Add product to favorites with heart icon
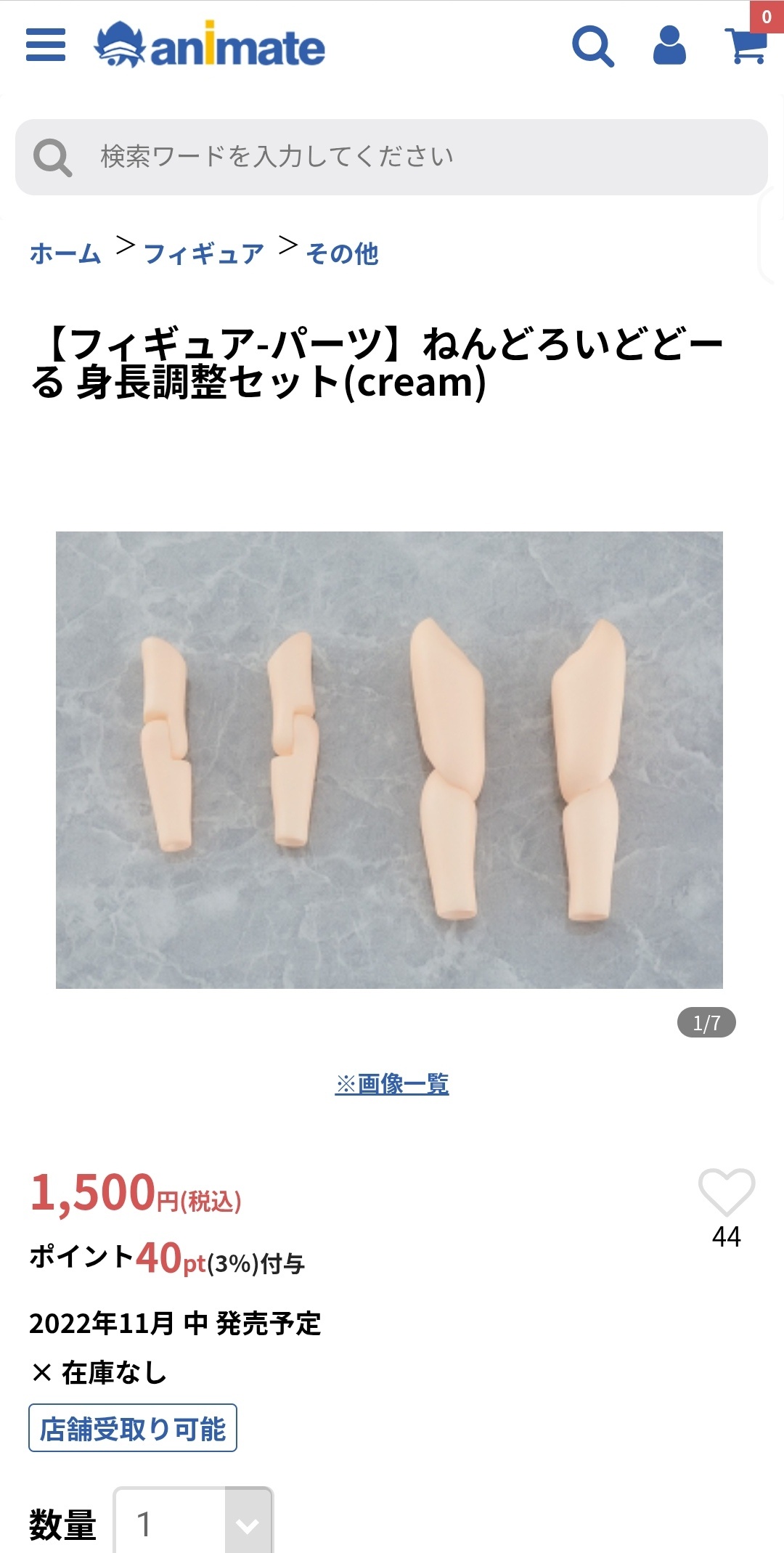The image size is (784, 1553). (x=726, y=1192)
